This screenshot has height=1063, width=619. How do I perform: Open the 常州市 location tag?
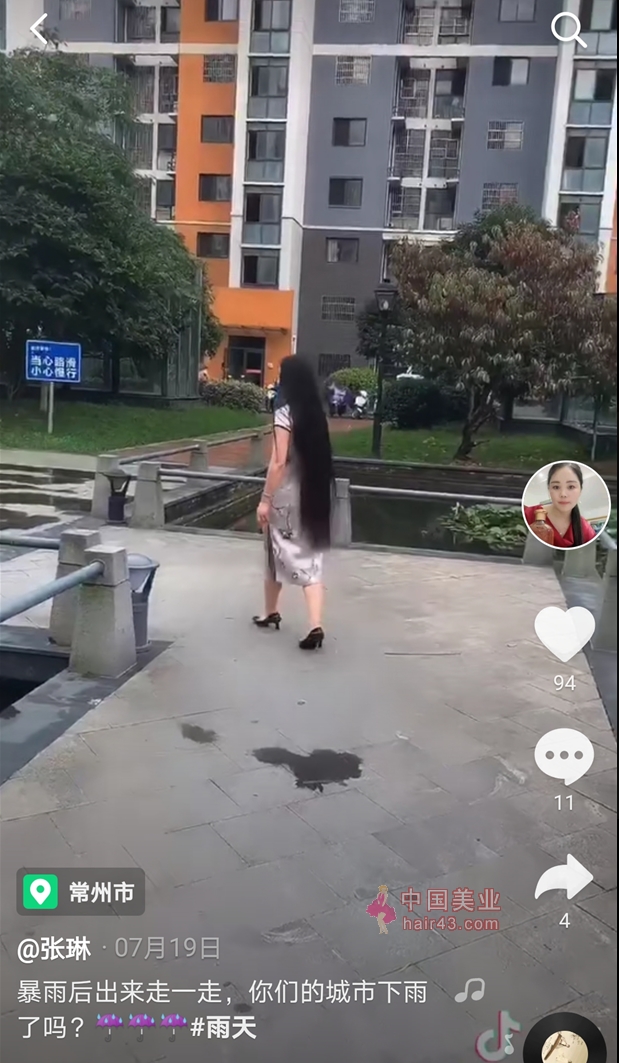[x=80, y=892]
